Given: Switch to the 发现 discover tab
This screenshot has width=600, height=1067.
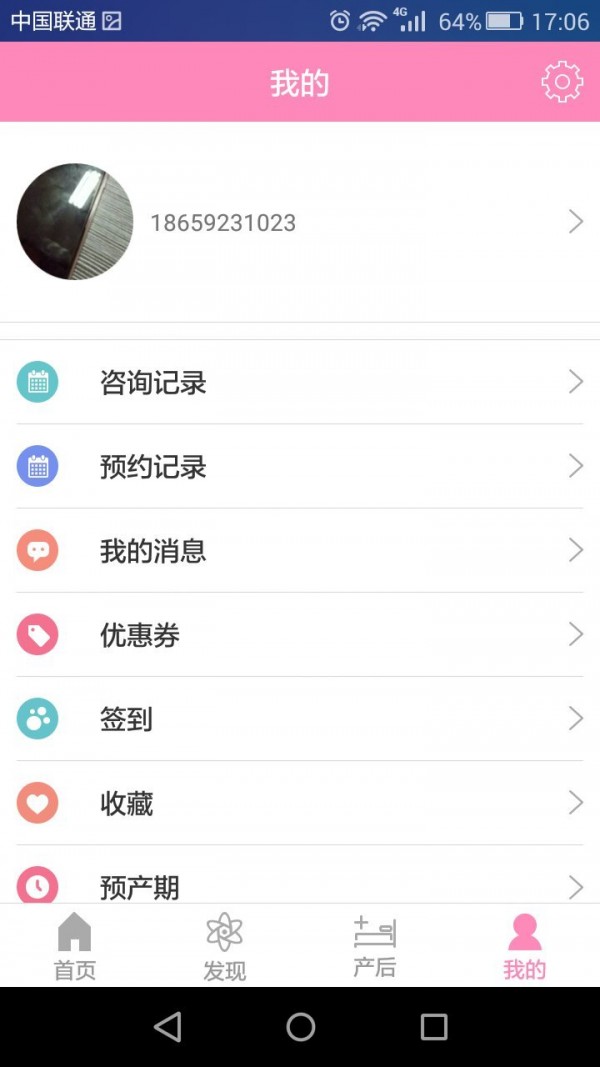Looking at the screenshot, I should [225, 946].
